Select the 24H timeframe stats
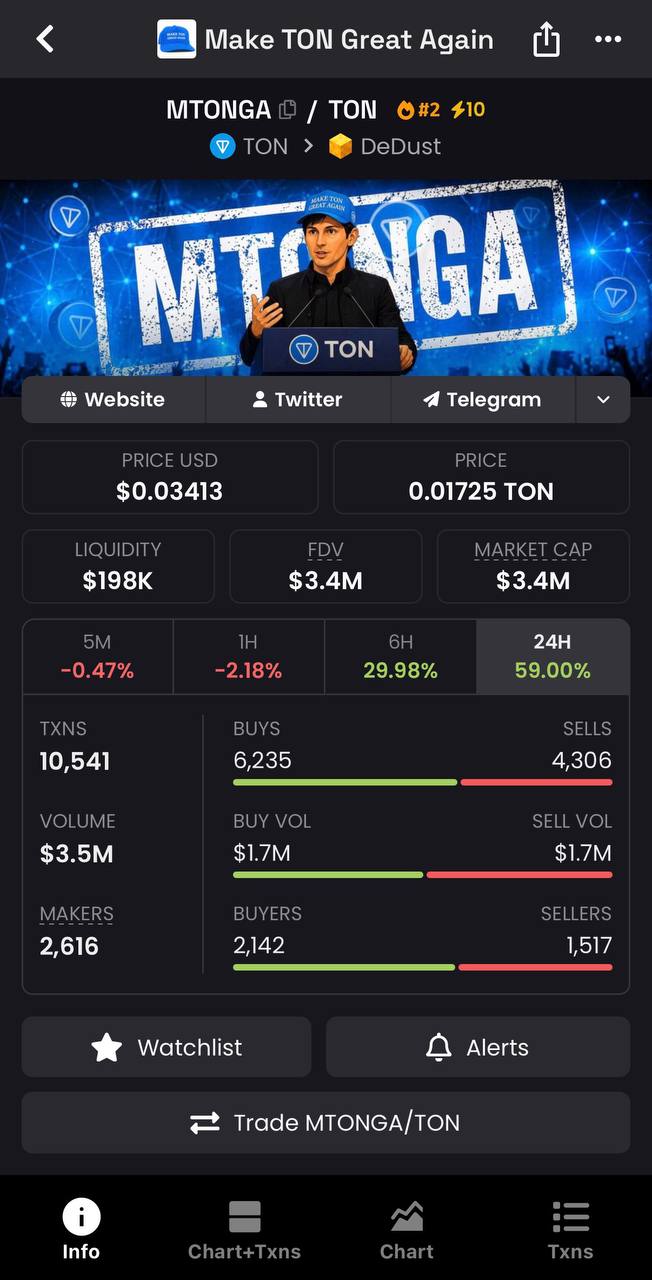652x1280 pixels. [553, 657]
